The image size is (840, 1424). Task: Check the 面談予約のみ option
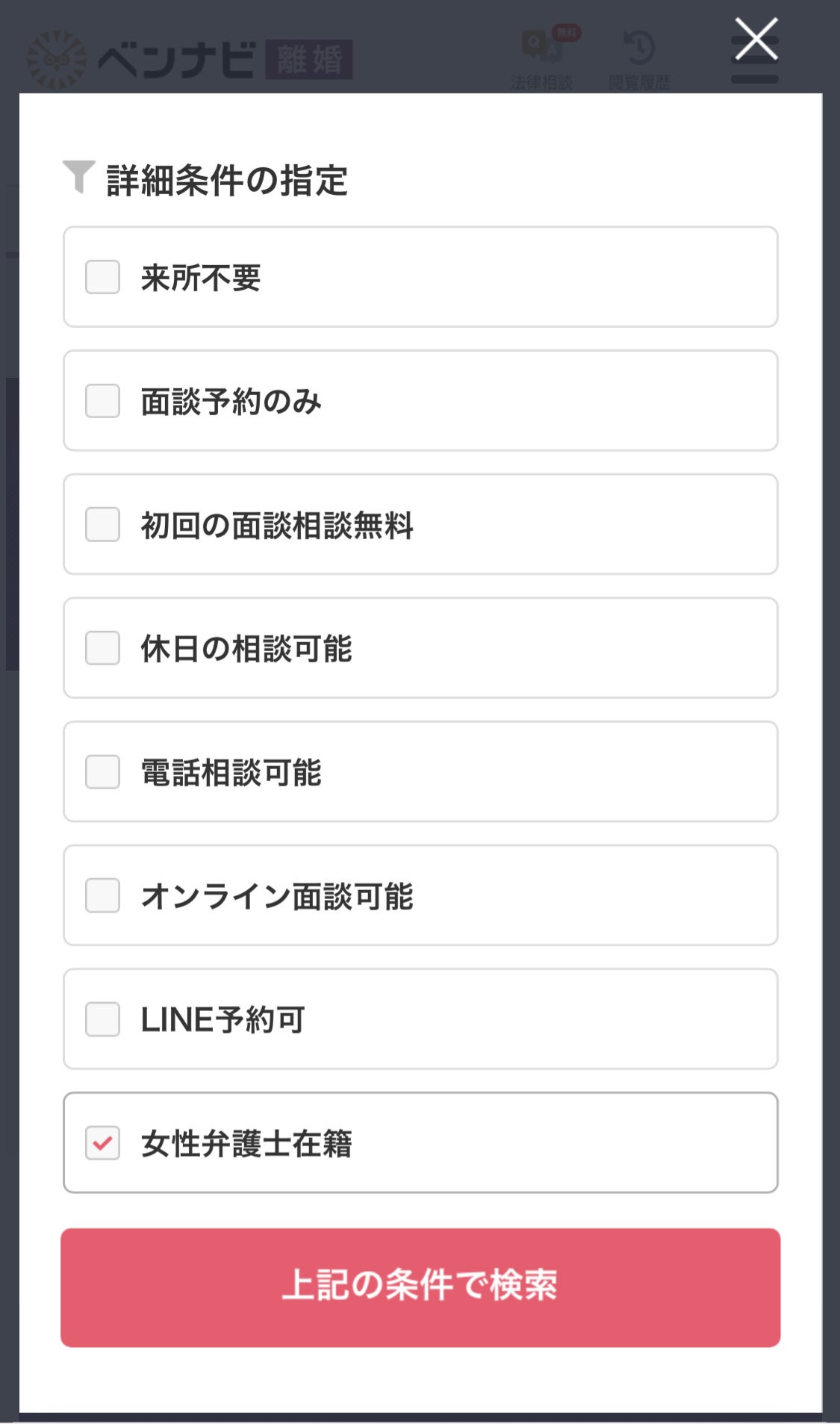click(x=103, y=399)
